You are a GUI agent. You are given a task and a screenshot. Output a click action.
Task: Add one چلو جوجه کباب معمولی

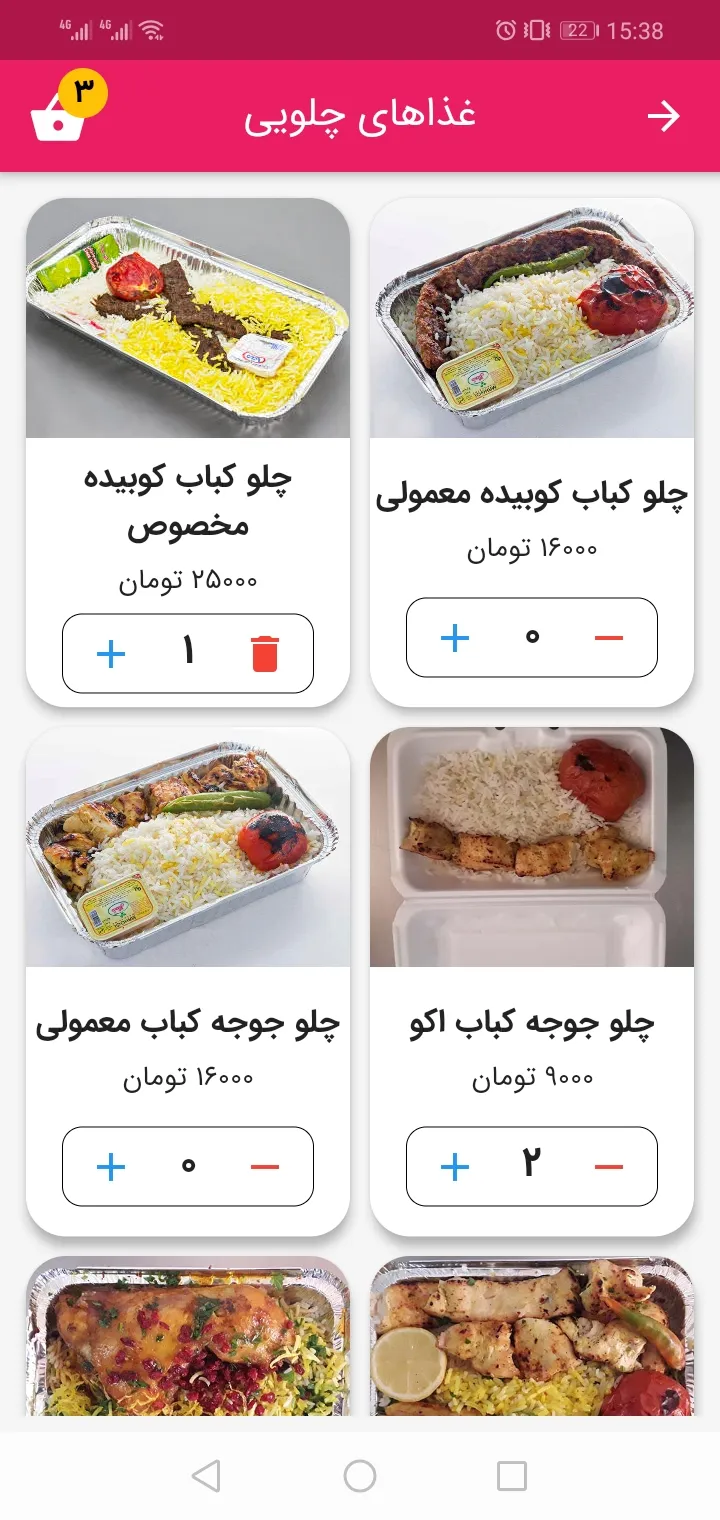[x=111, y=1166]
